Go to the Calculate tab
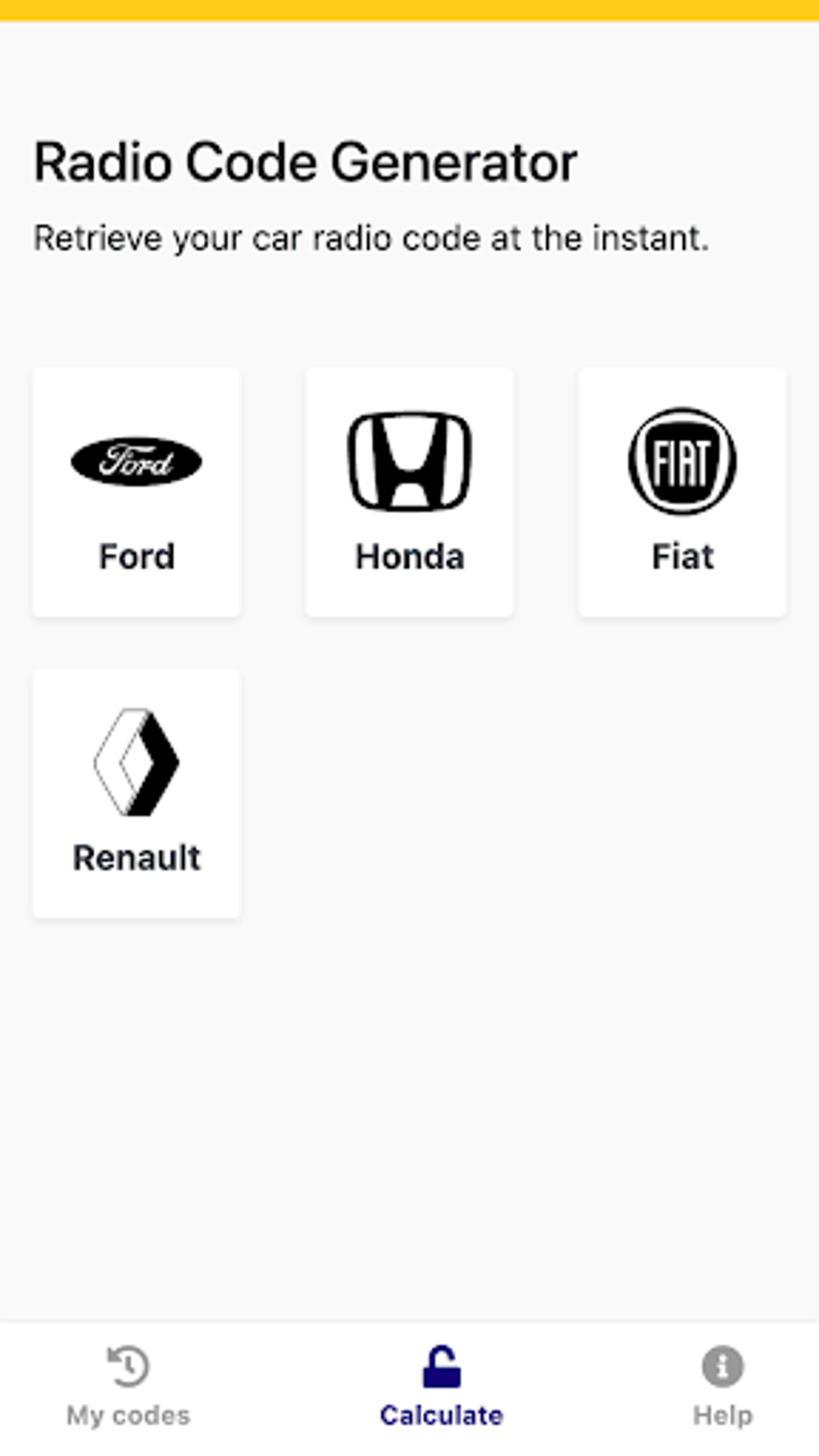The image size is (819, 1456). 442,1388
